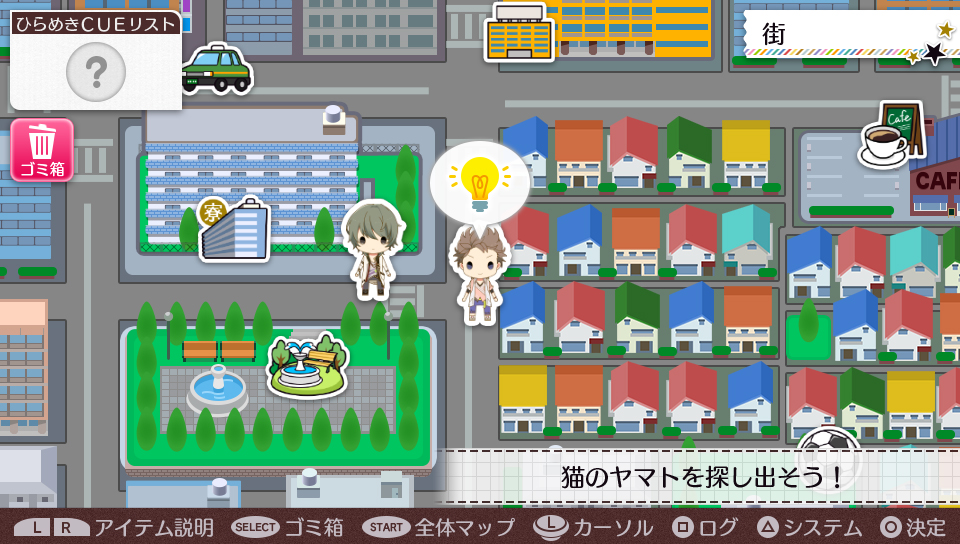Show アイテム説明 item description
This screenshot has width=960, height=544.
[114, 527]
